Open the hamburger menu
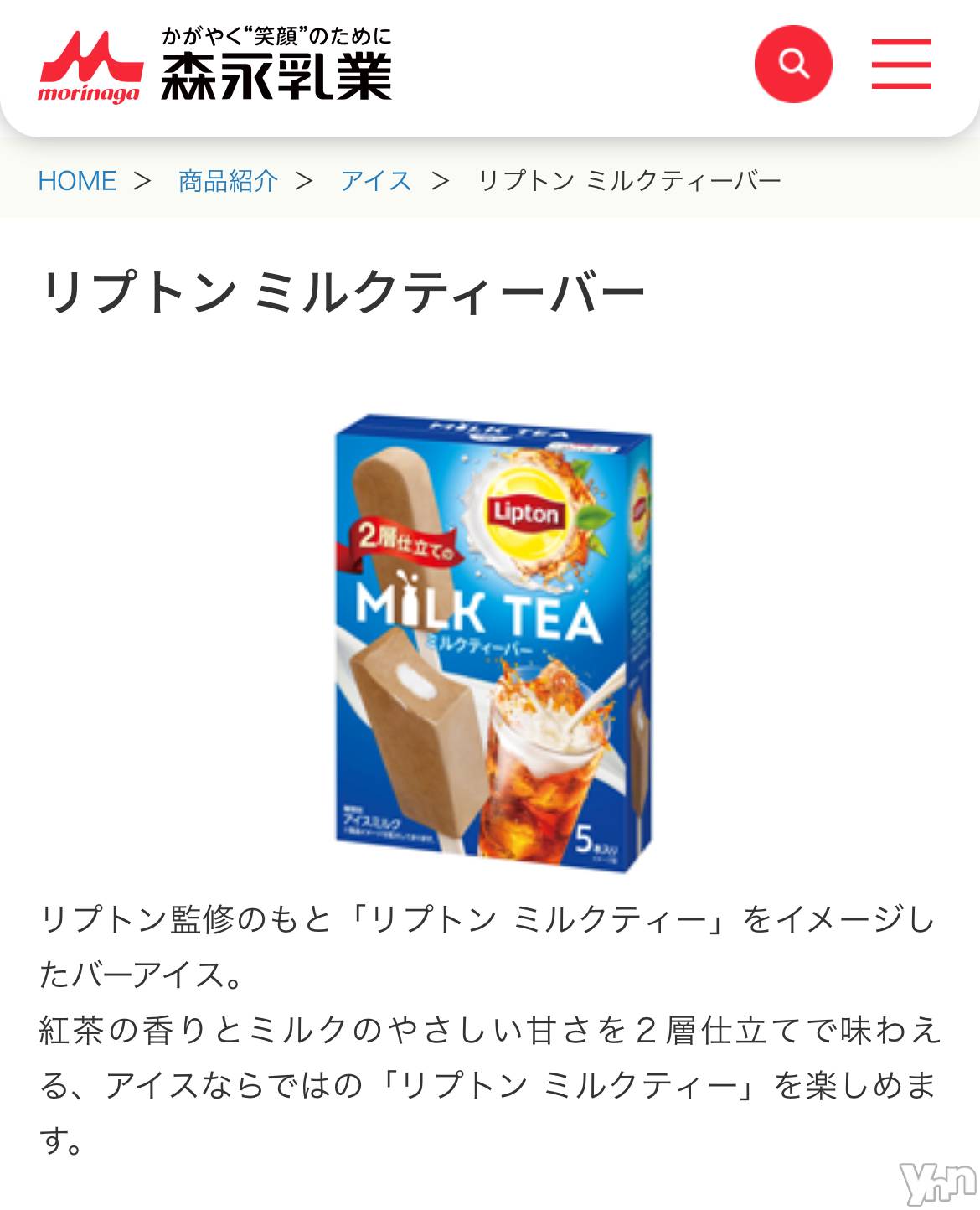Viewport: 980px width, 1210px height. click(x=900, y=64)
